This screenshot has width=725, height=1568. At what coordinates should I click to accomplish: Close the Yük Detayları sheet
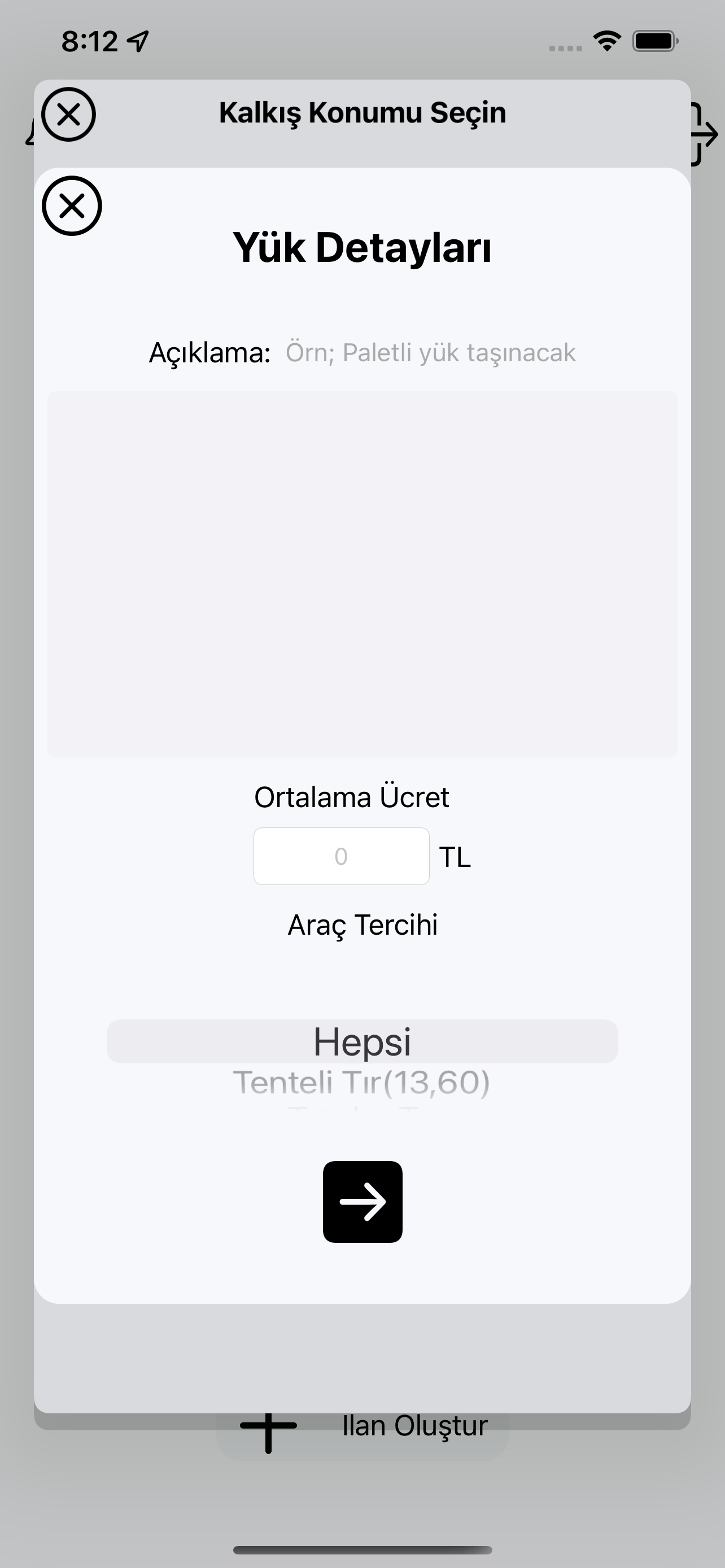point(72,206)
